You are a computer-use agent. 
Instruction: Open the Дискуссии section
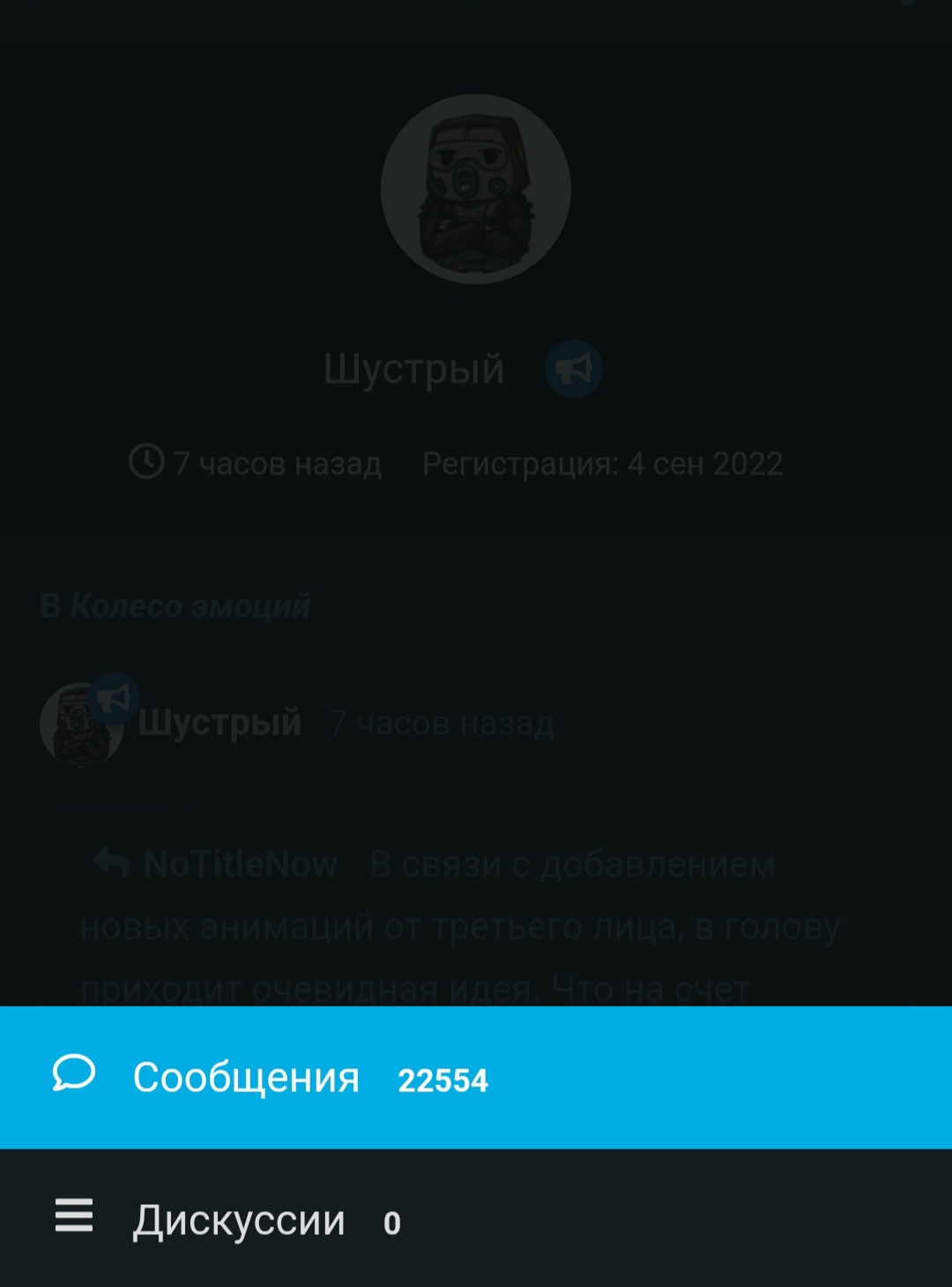tap(238, 1221)
